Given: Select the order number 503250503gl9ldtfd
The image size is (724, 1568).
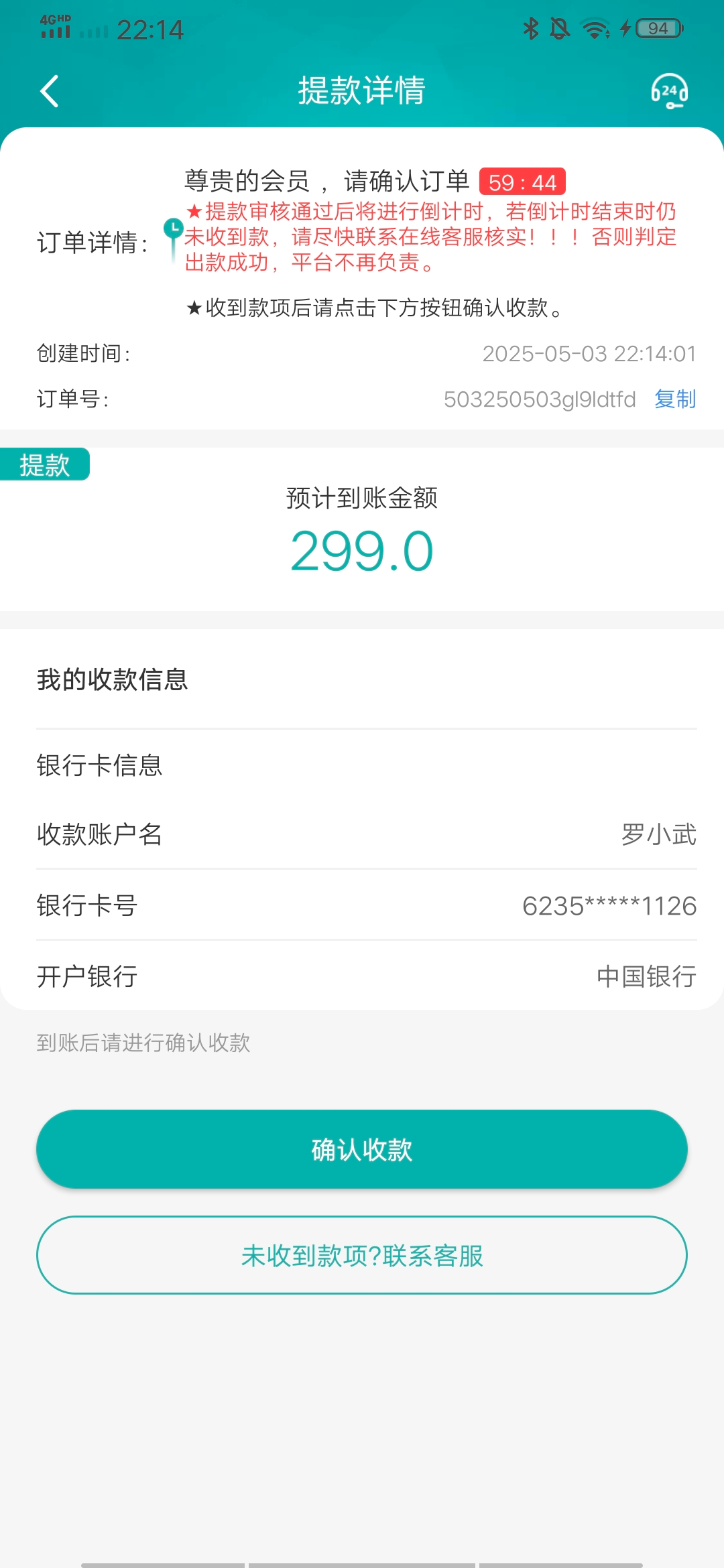Looking at the screenshot, I should click(x=540, y=399).
